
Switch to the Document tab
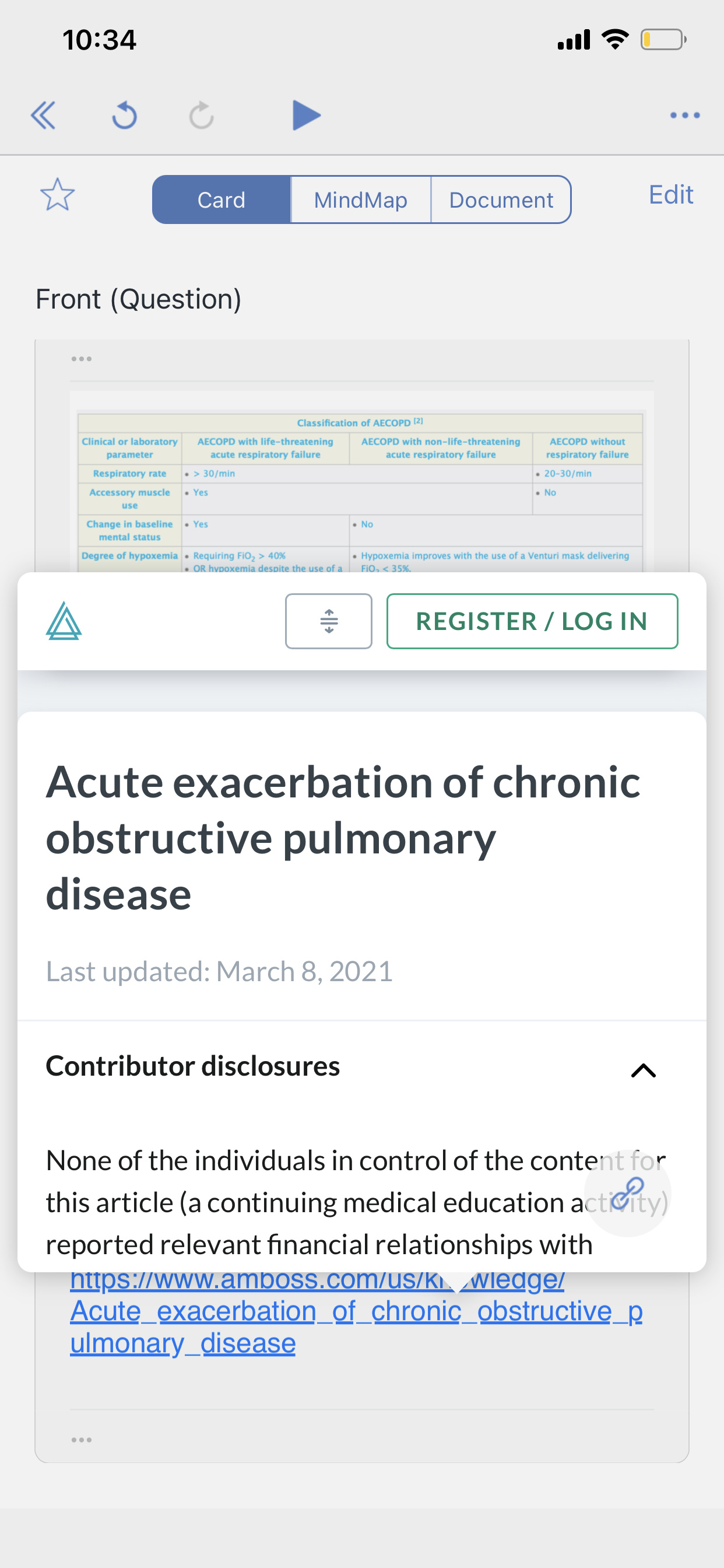(501, 199)
